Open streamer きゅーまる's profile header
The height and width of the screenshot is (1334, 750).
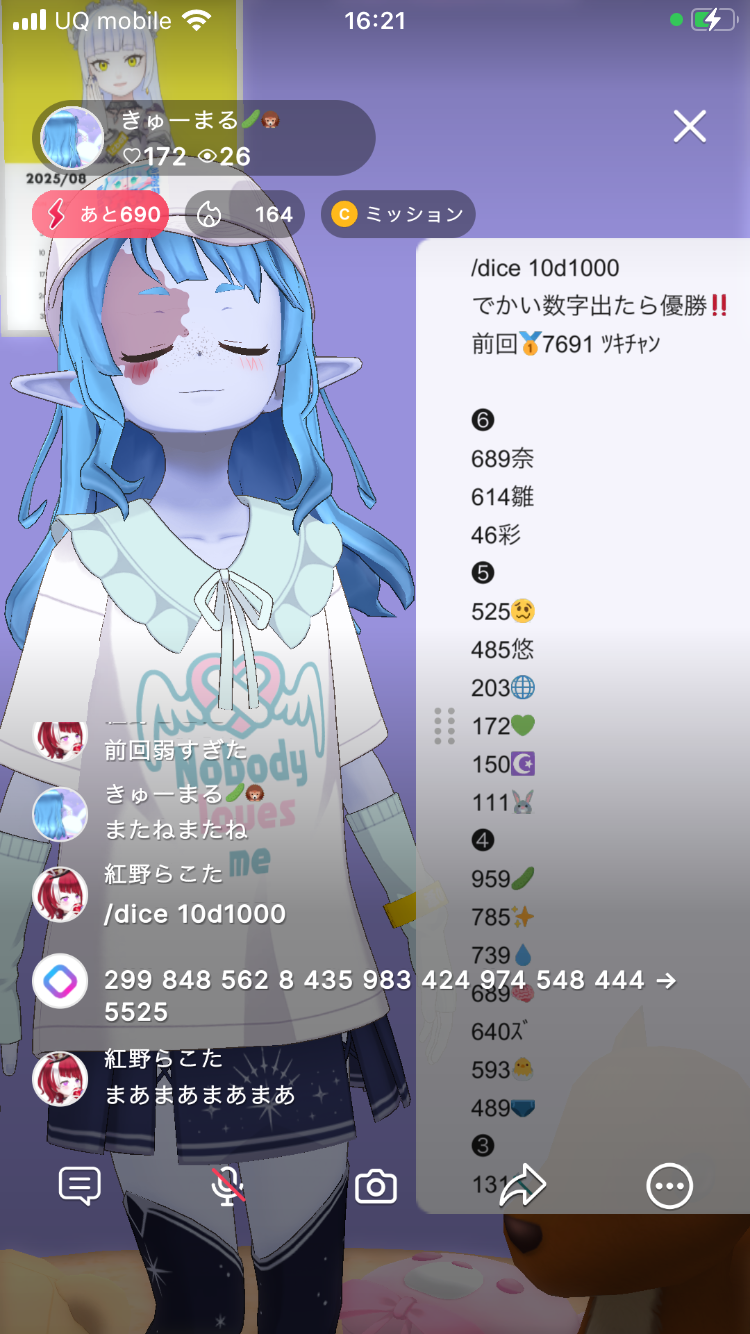(204, 138)
